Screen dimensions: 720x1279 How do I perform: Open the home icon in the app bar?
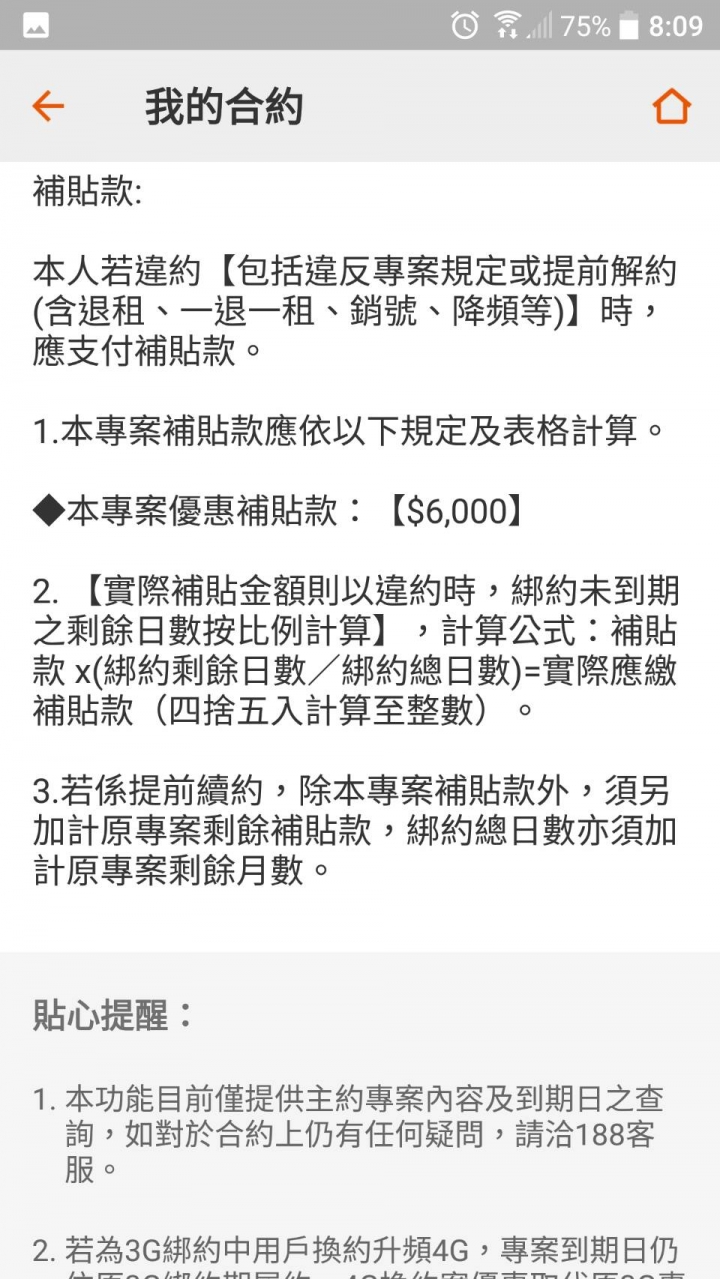[x=672, y=106]
